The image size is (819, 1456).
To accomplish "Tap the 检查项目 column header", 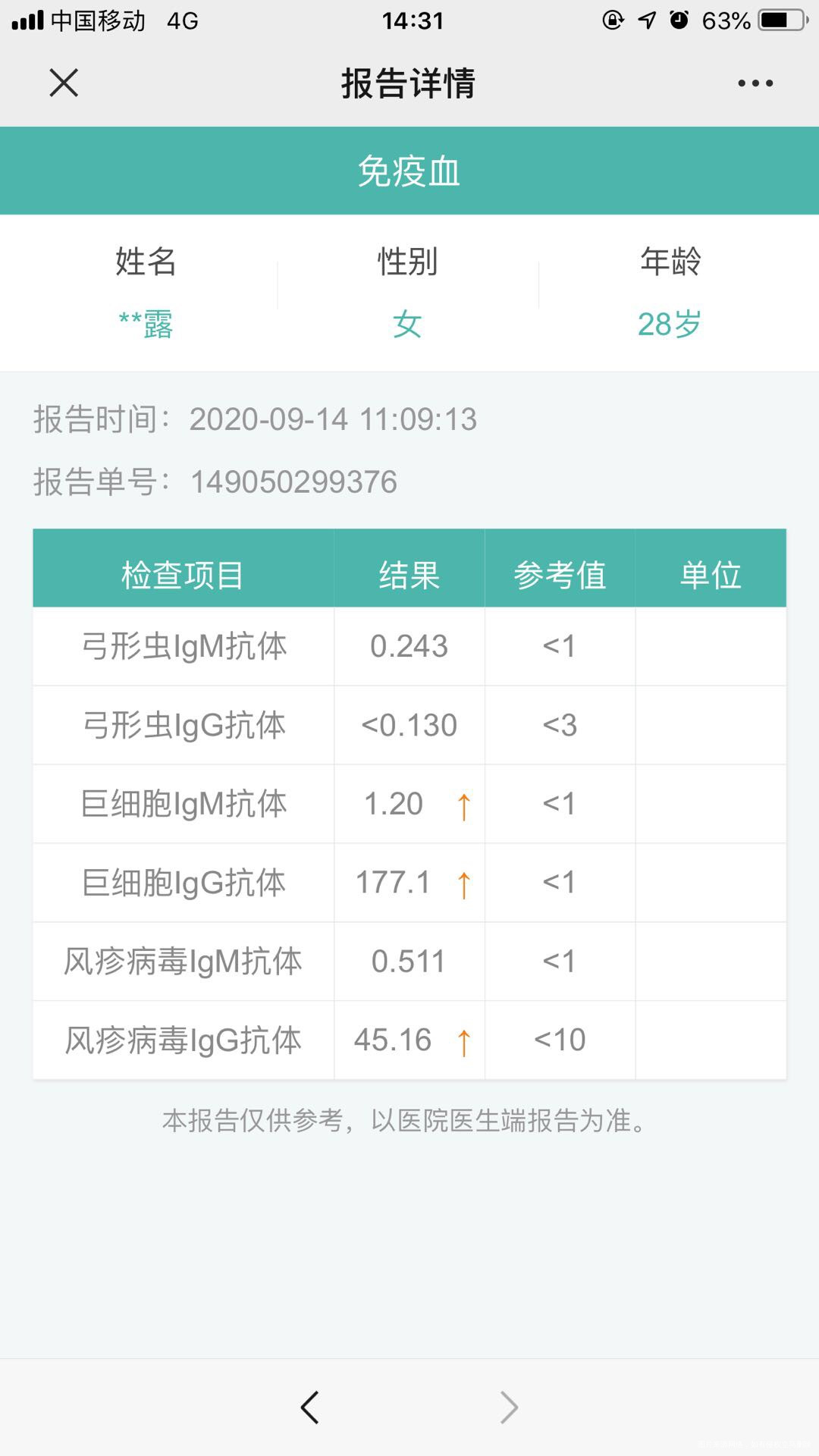I will [x=182, y=574].
